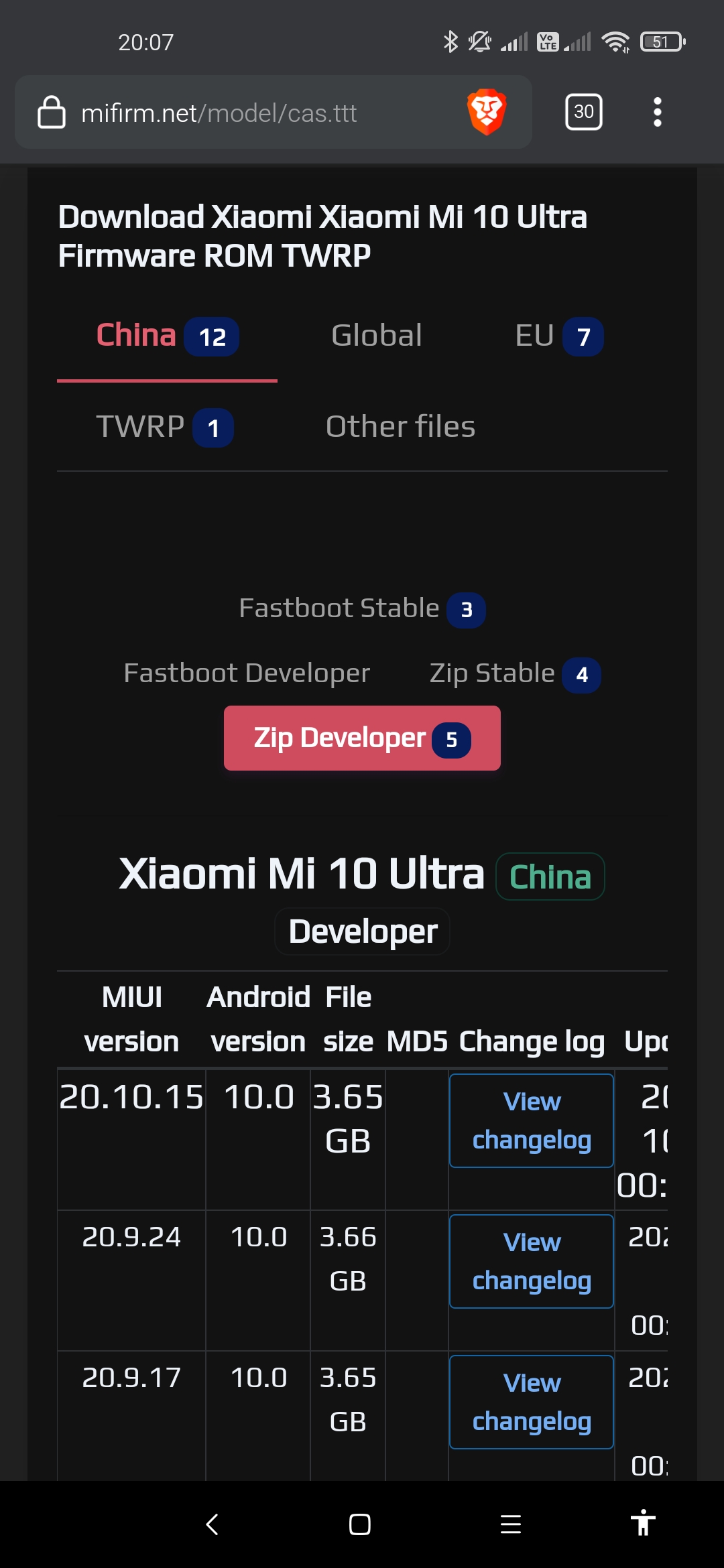
Task: Switch to the EU tab
Action: pos(559,336)
